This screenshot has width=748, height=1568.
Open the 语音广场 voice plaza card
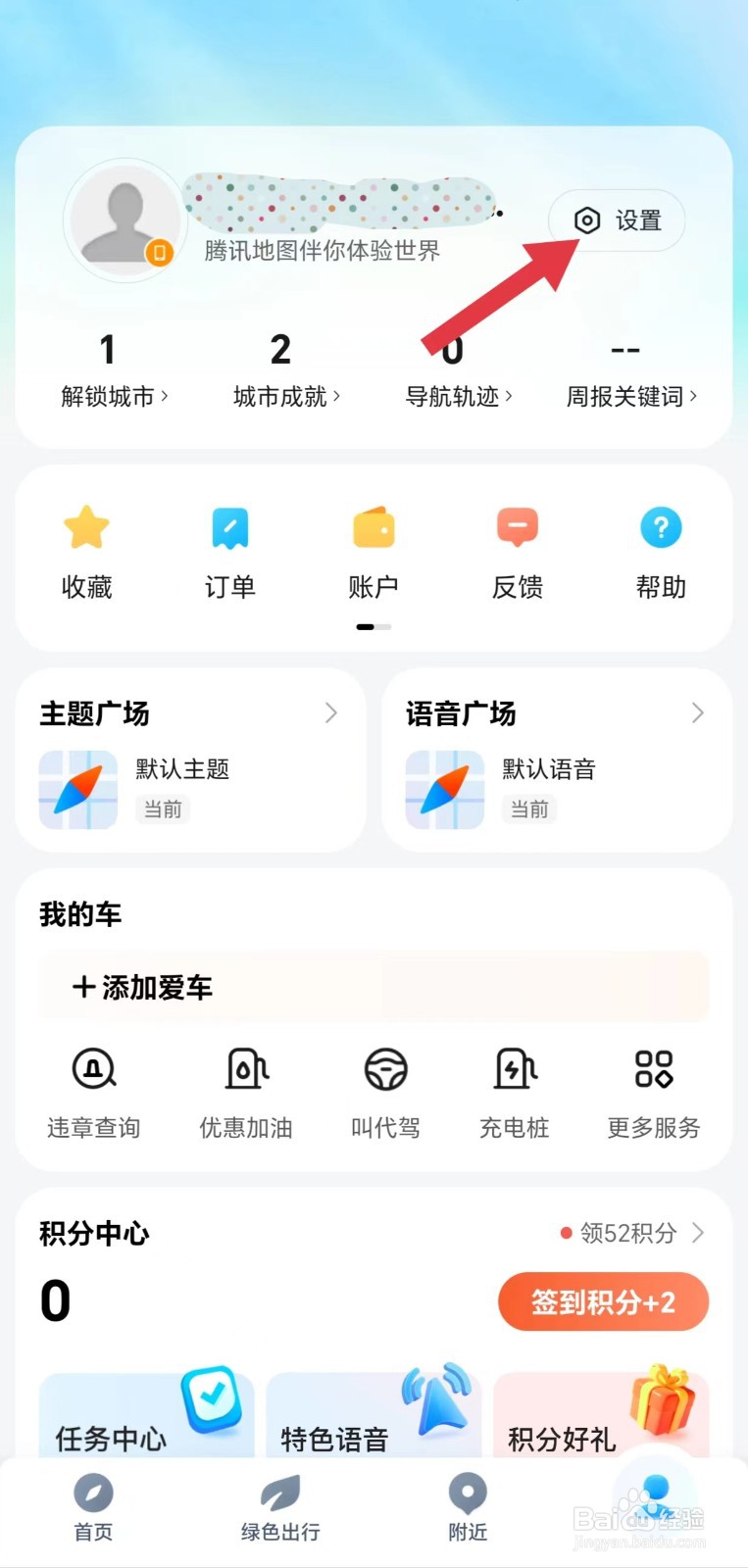[x=556, y=759]
